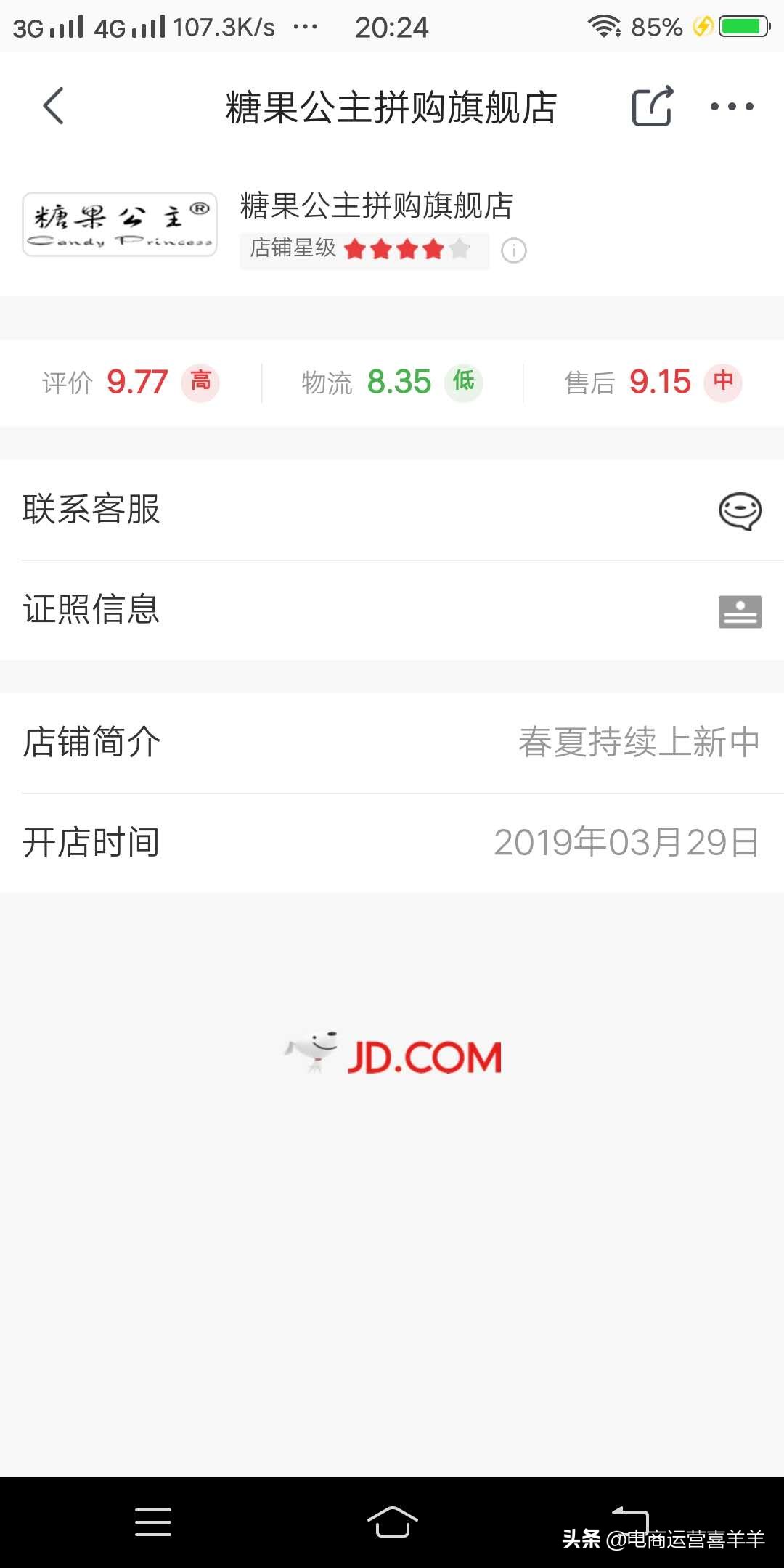Open the share icon in the title bar

tap(651, 106)
